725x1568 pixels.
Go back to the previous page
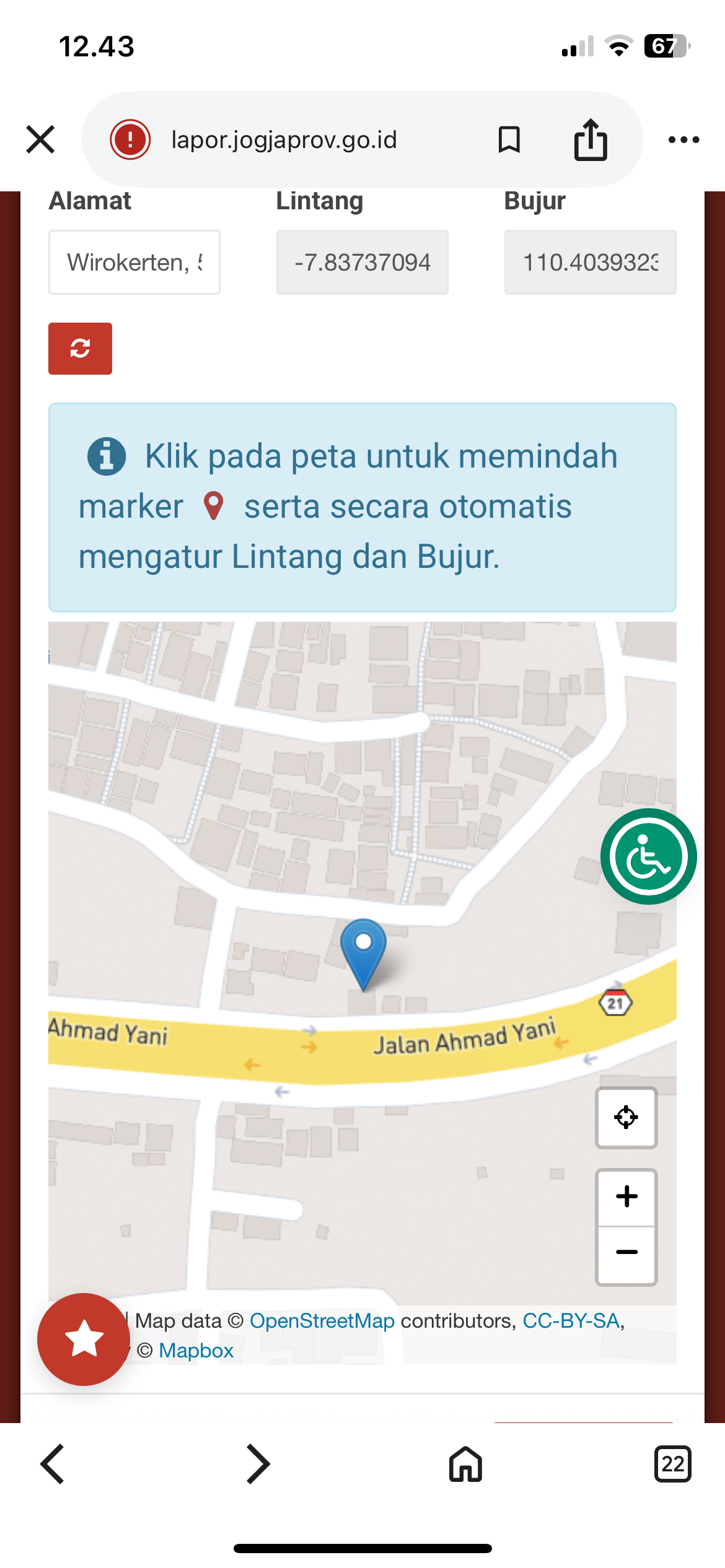[53, 1464]
